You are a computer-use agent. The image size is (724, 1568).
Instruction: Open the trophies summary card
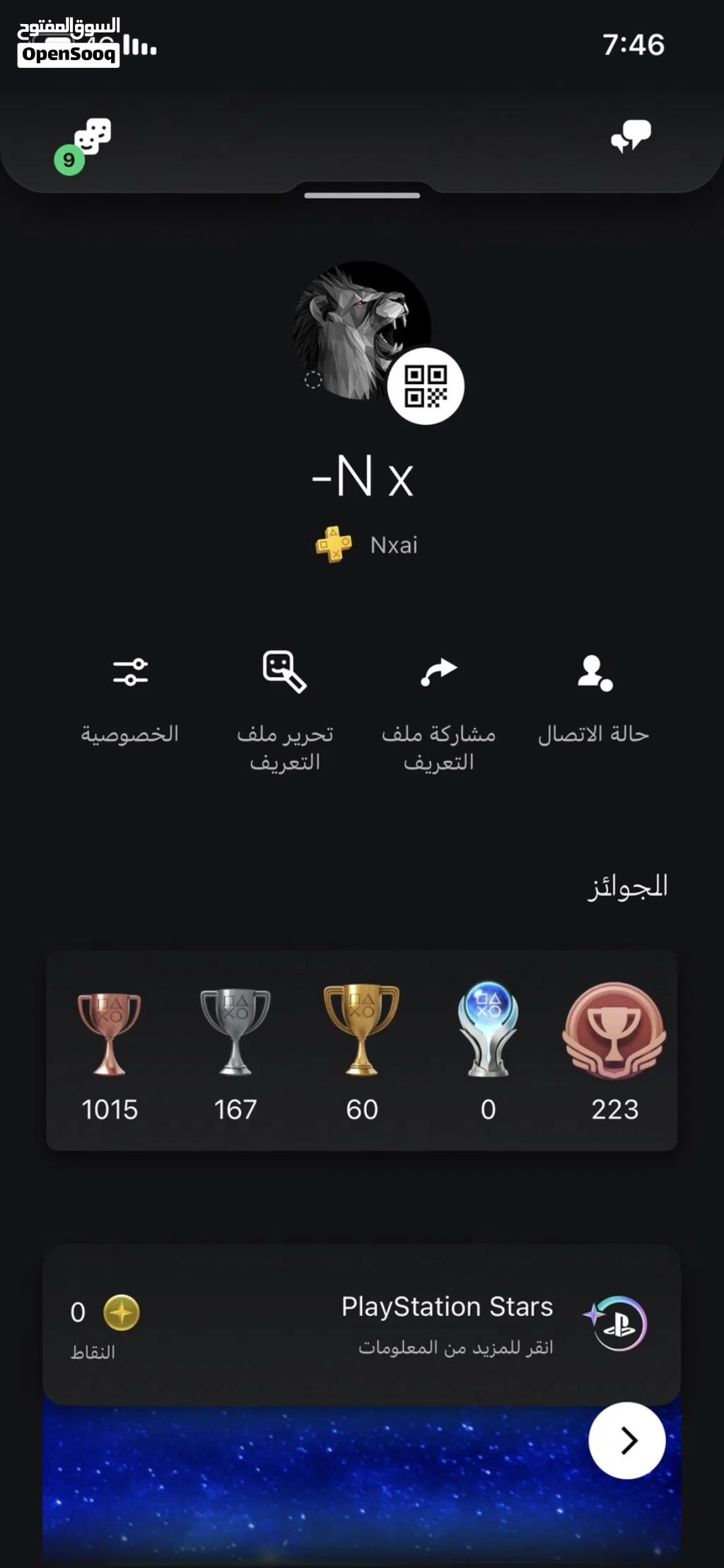(x=362, y=1051)
